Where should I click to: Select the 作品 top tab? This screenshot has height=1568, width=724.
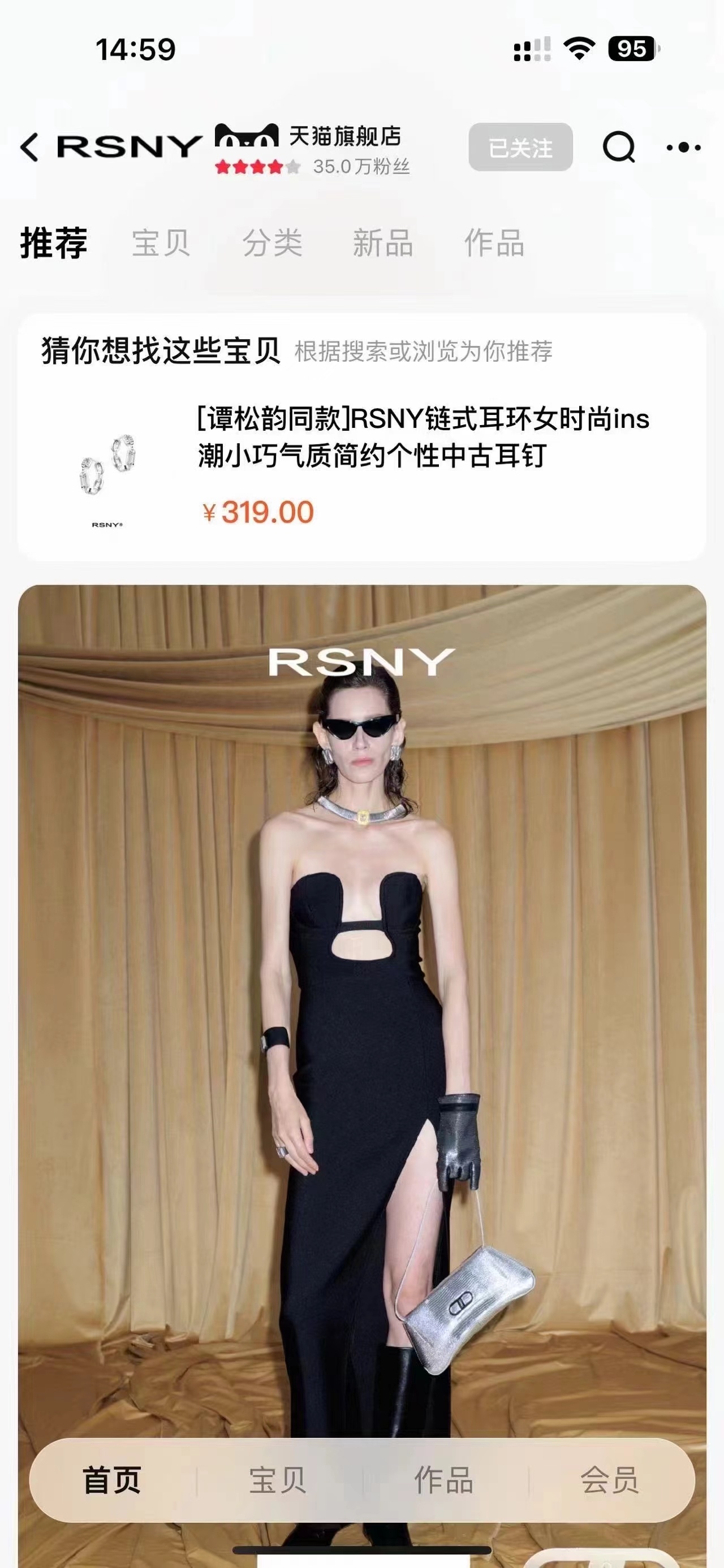(494, 243)
